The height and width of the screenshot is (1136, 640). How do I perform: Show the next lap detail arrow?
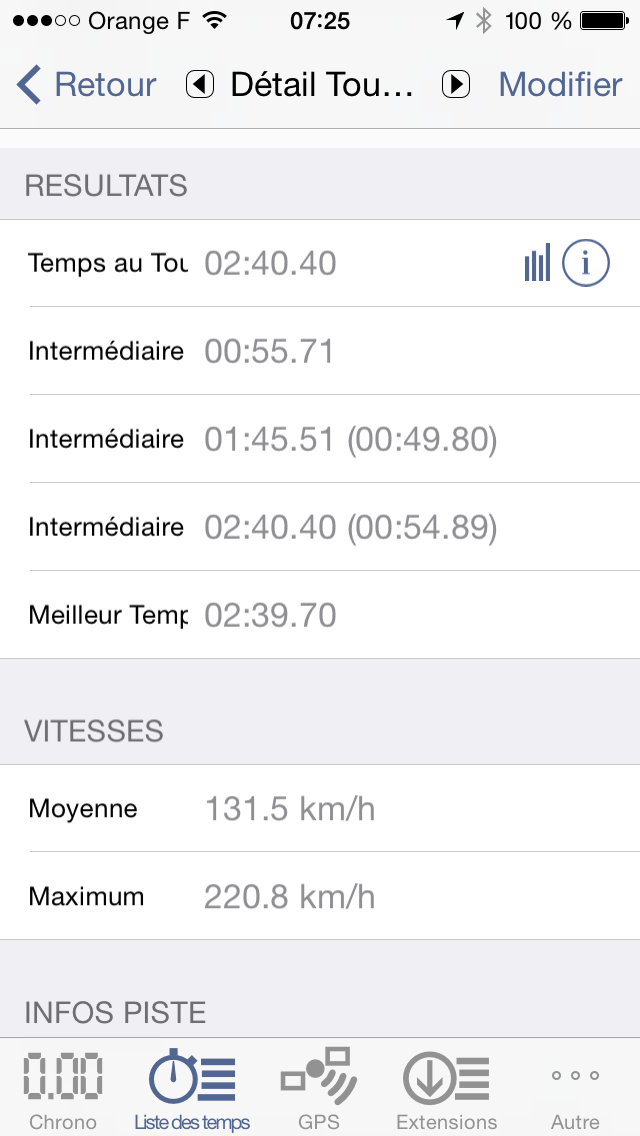click(456, 85)
